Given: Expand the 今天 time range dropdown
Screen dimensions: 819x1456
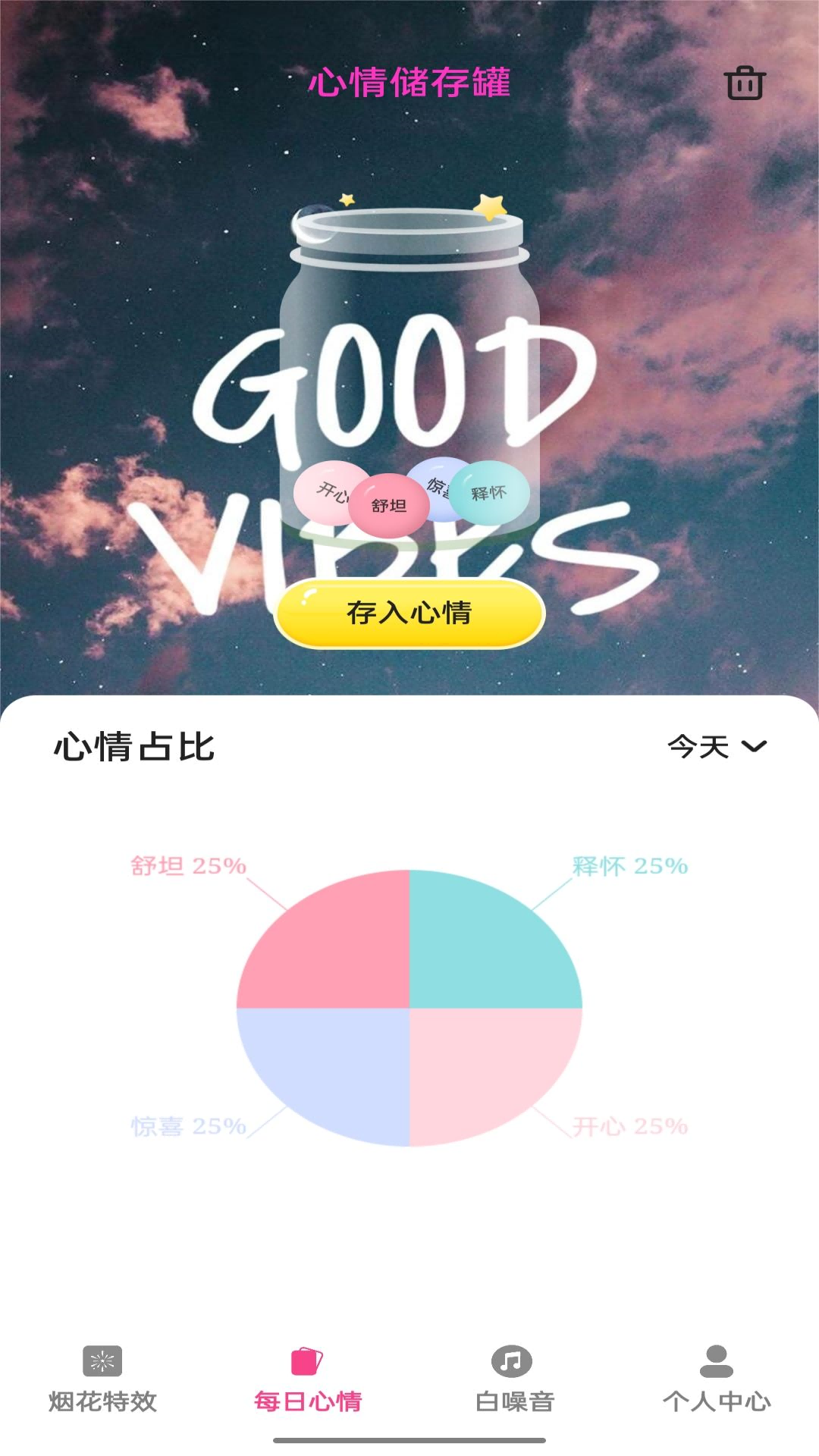Looking at the screenshot, I should coord(717,747).
